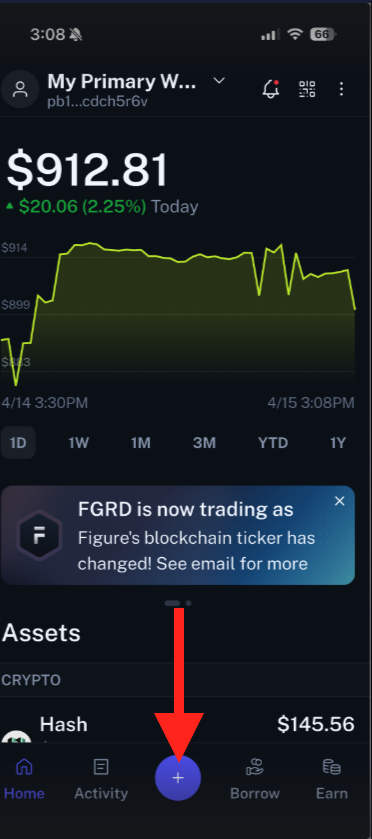This screenshot has width=372, height=839.
Task: Select the 1D chart range
Action: [x=18, y=443]
